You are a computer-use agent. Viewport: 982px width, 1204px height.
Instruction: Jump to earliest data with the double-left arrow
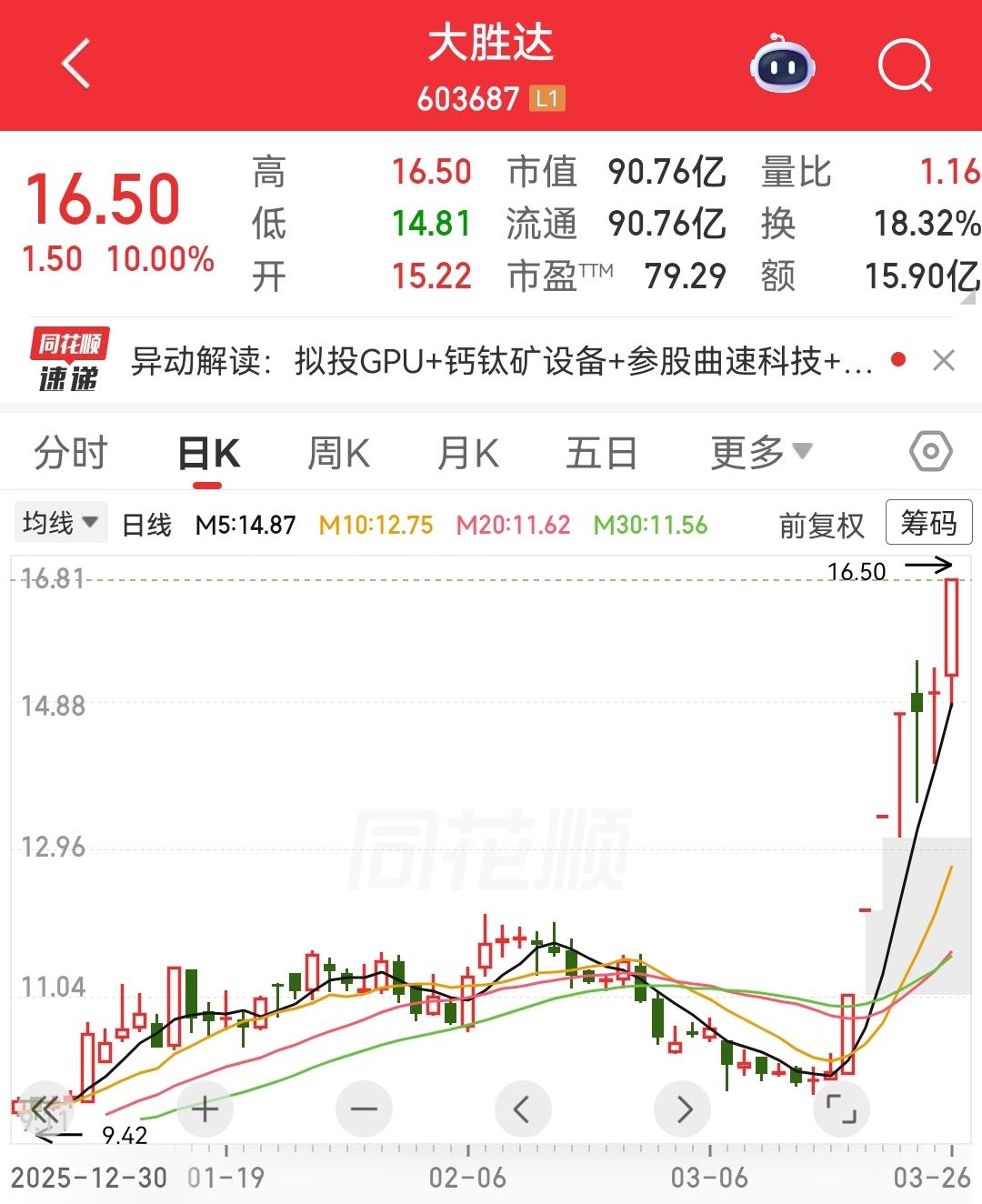pyautogui.click(x=45, y=1109)
